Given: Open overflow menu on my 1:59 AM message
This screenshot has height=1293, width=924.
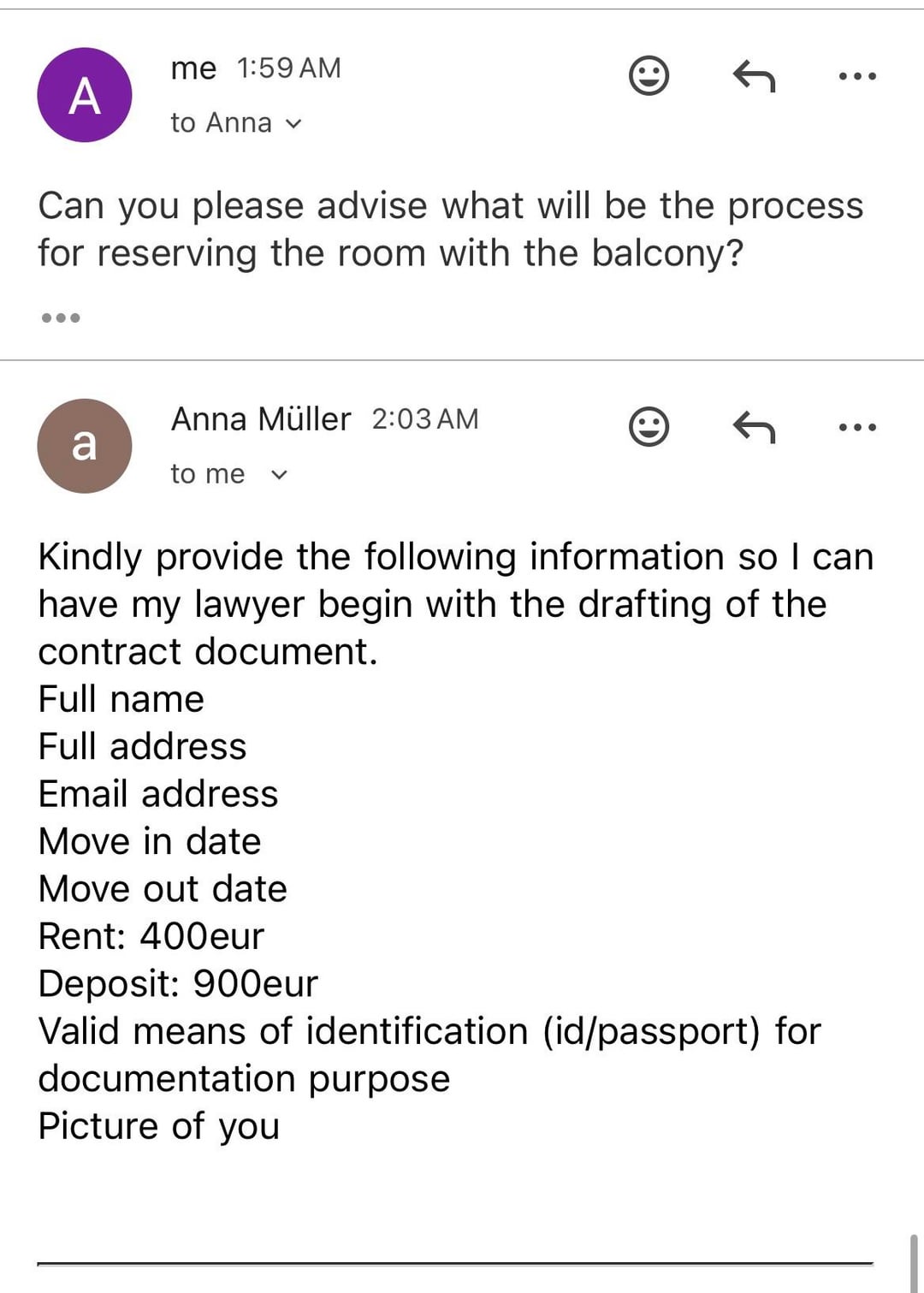Looking at the screenshot, I should tap(856, 76).
